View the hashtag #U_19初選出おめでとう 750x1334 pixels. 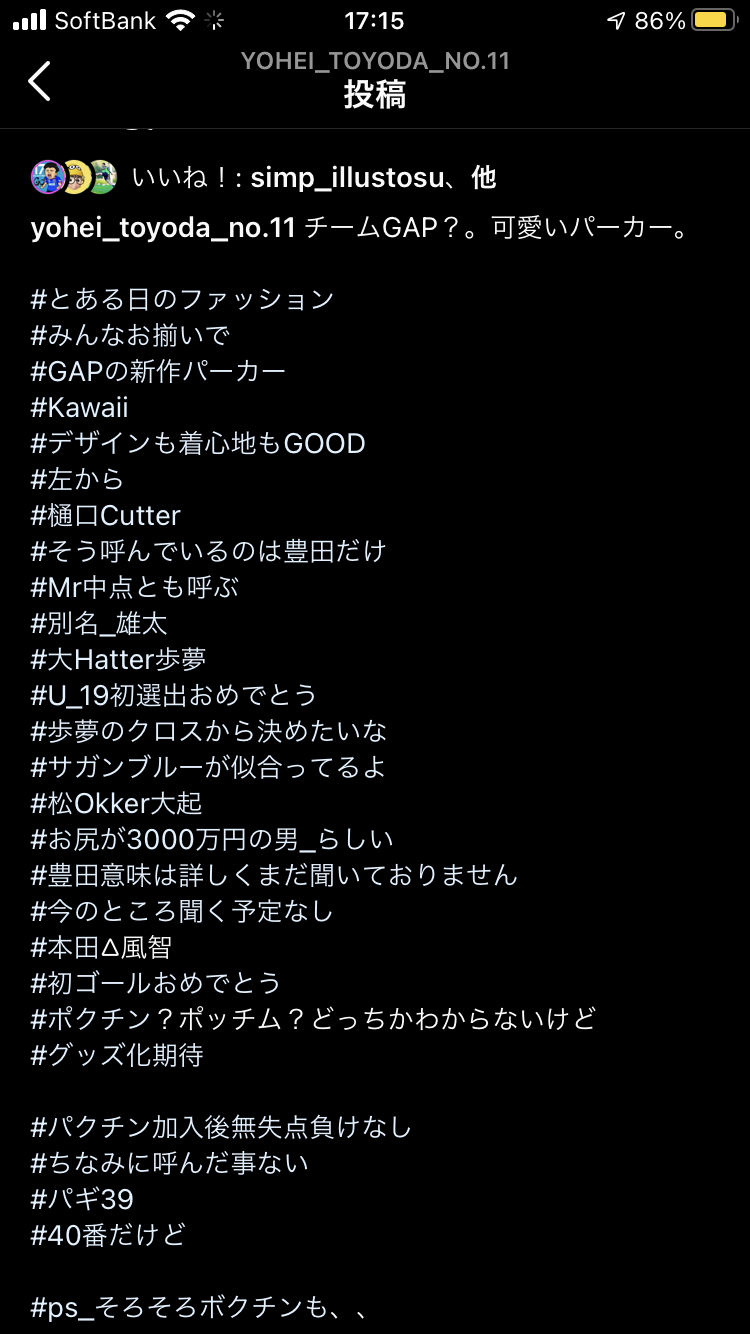tap(174, 695)
